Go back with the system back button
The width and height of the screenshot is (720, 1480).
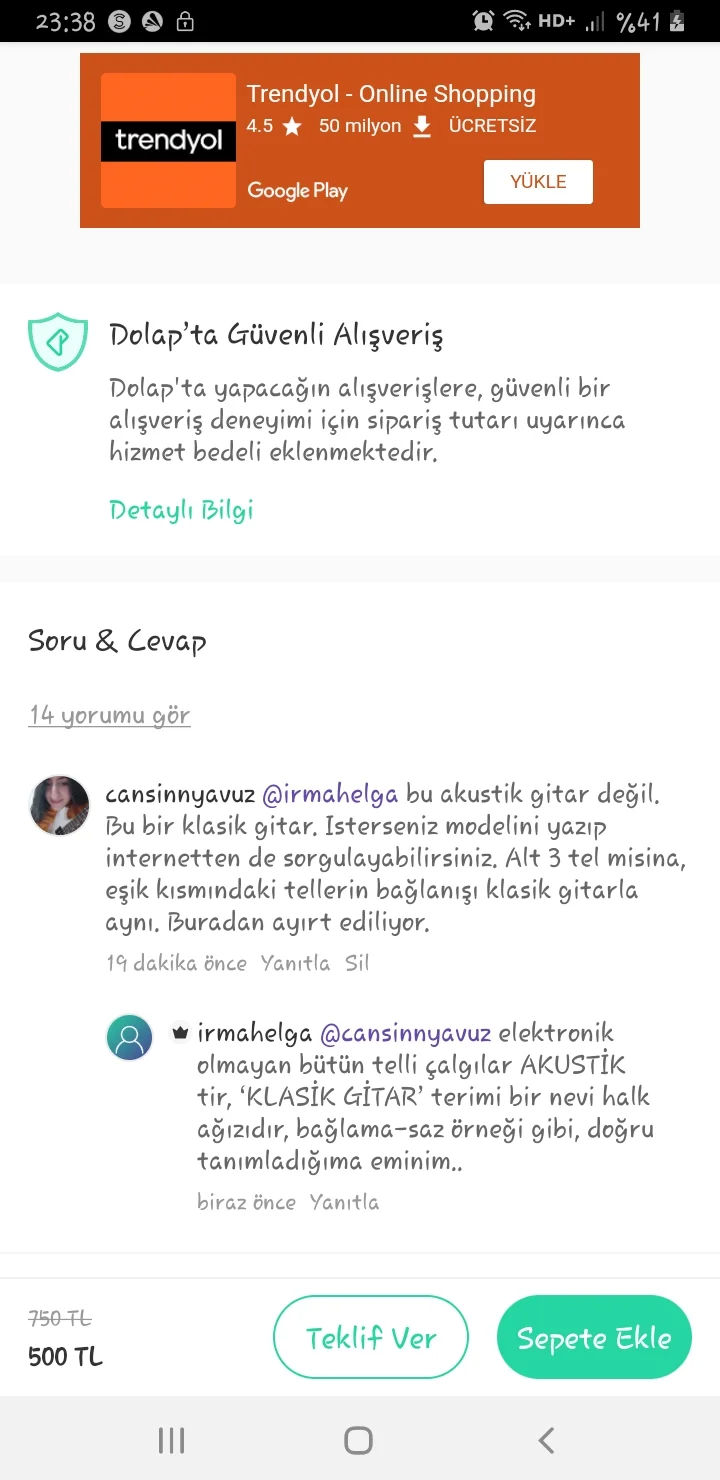(546, 1440)
